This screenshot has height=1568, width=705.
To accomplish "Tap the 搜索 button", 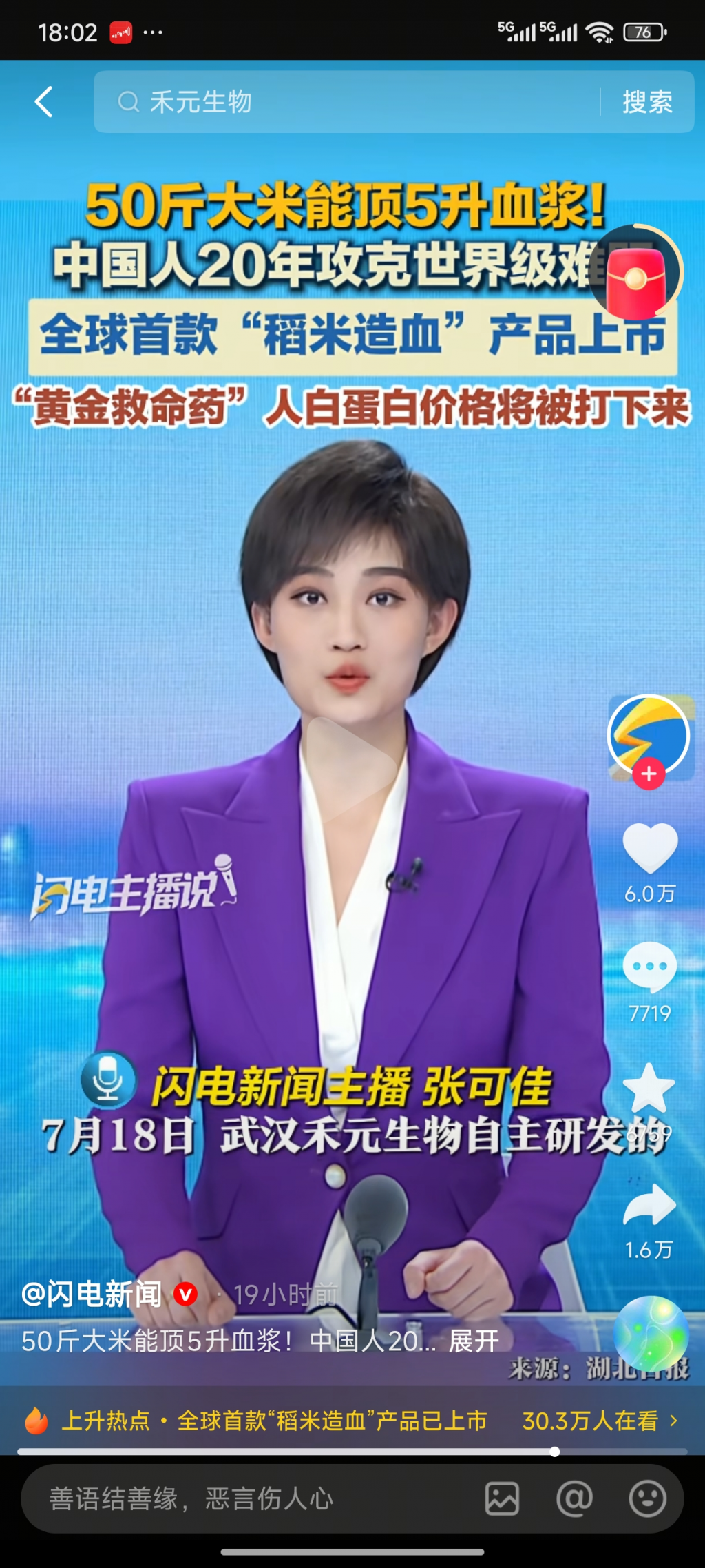I will 647,102.
